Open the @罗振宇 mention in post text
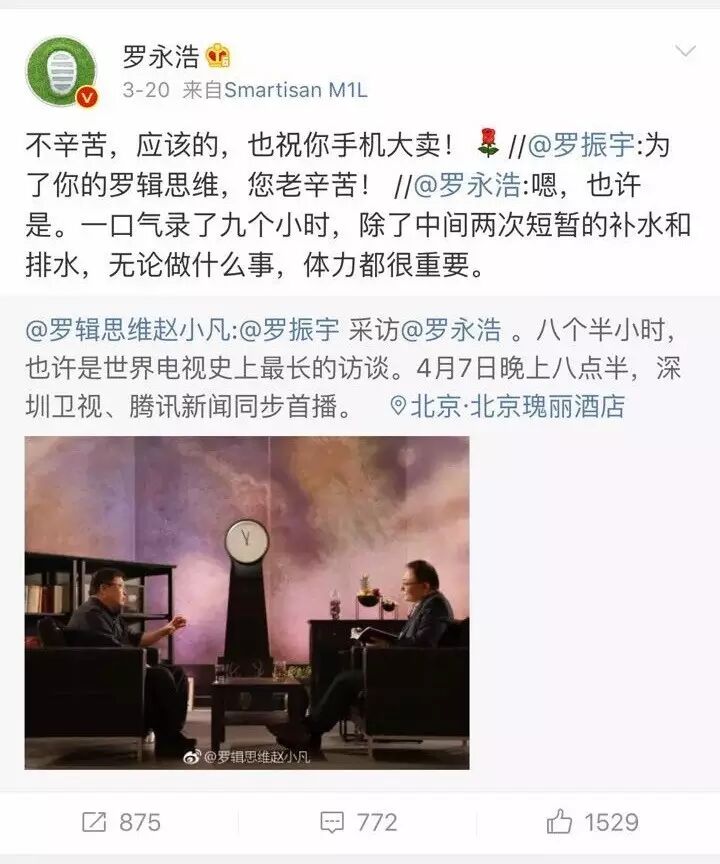The width and height of the screenshot is (720, 864). click(x=580, y=145)
